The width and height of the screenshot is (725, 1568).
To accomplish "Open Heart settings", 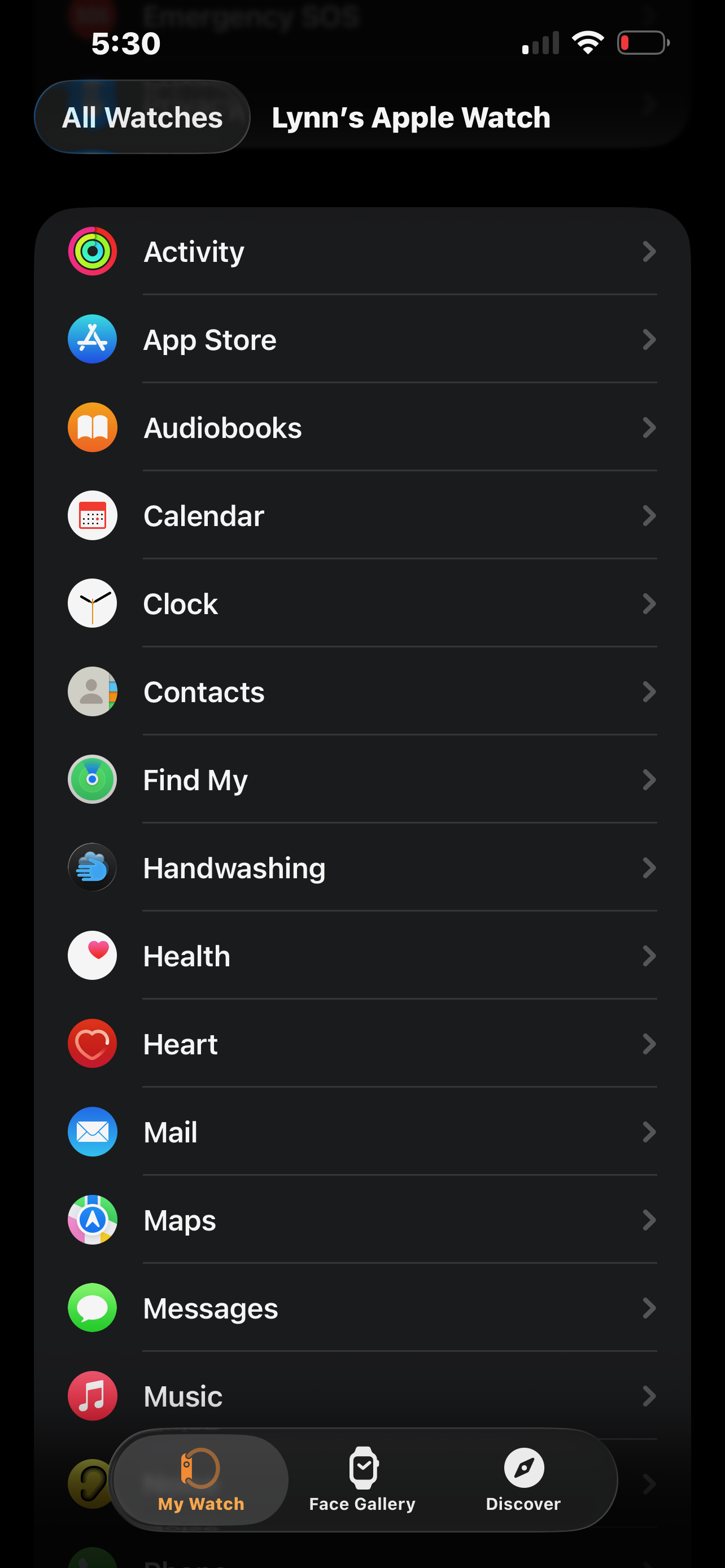I will coord(362,1044).
